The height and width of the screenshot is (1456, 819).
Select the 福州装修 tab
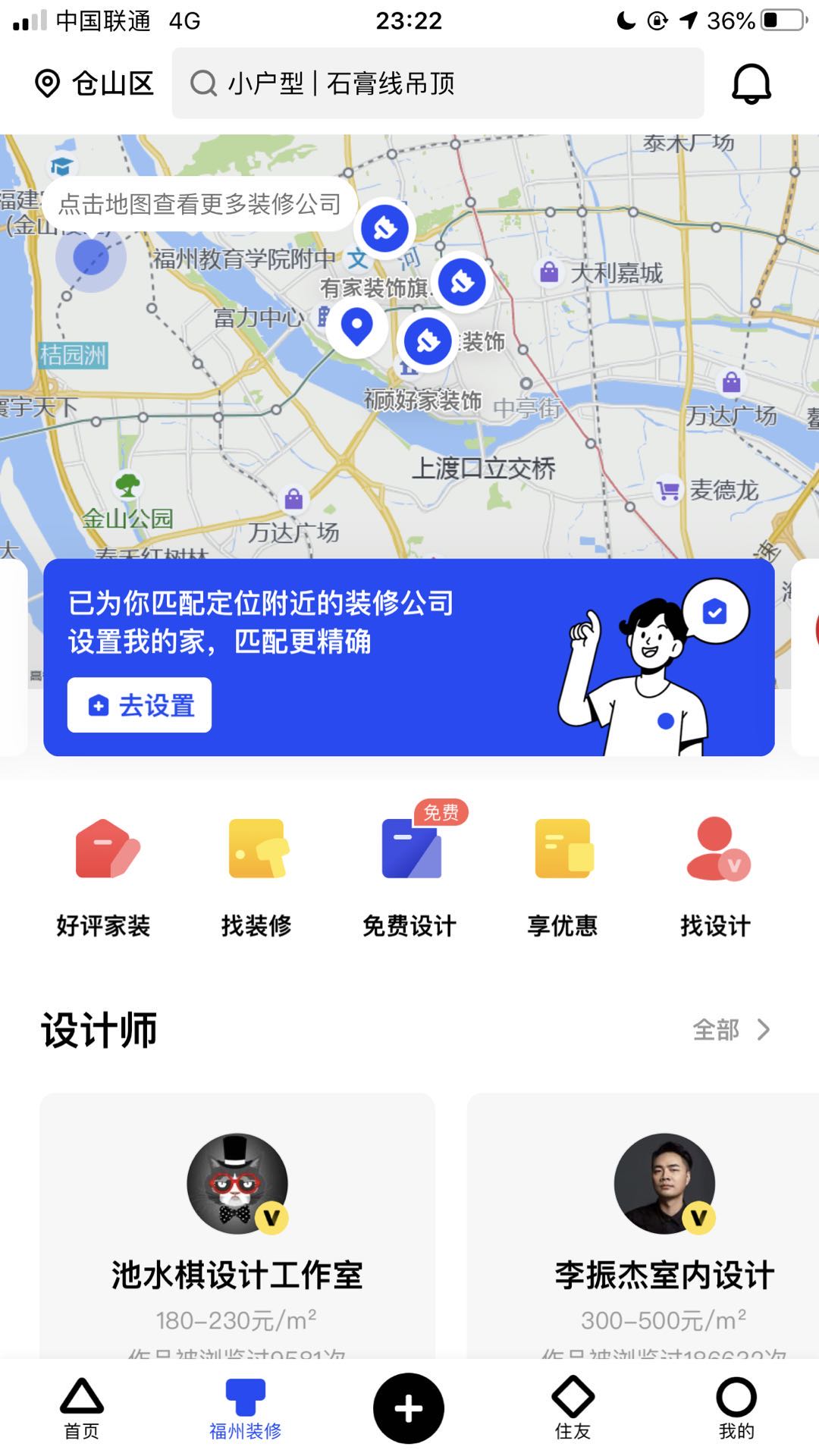(245, 1409)
